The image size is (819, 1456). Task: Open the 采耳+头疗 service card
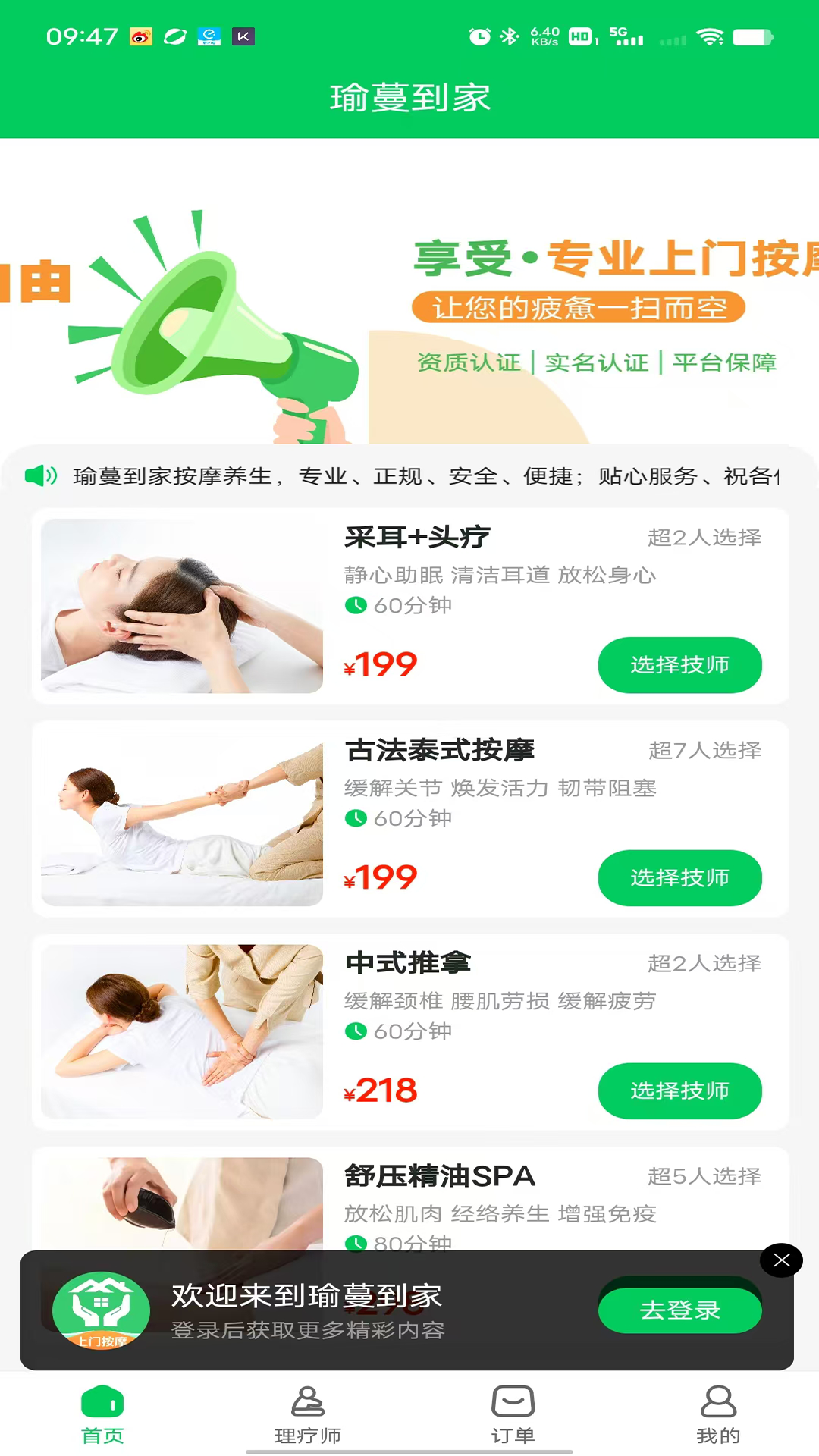(410, 606)
